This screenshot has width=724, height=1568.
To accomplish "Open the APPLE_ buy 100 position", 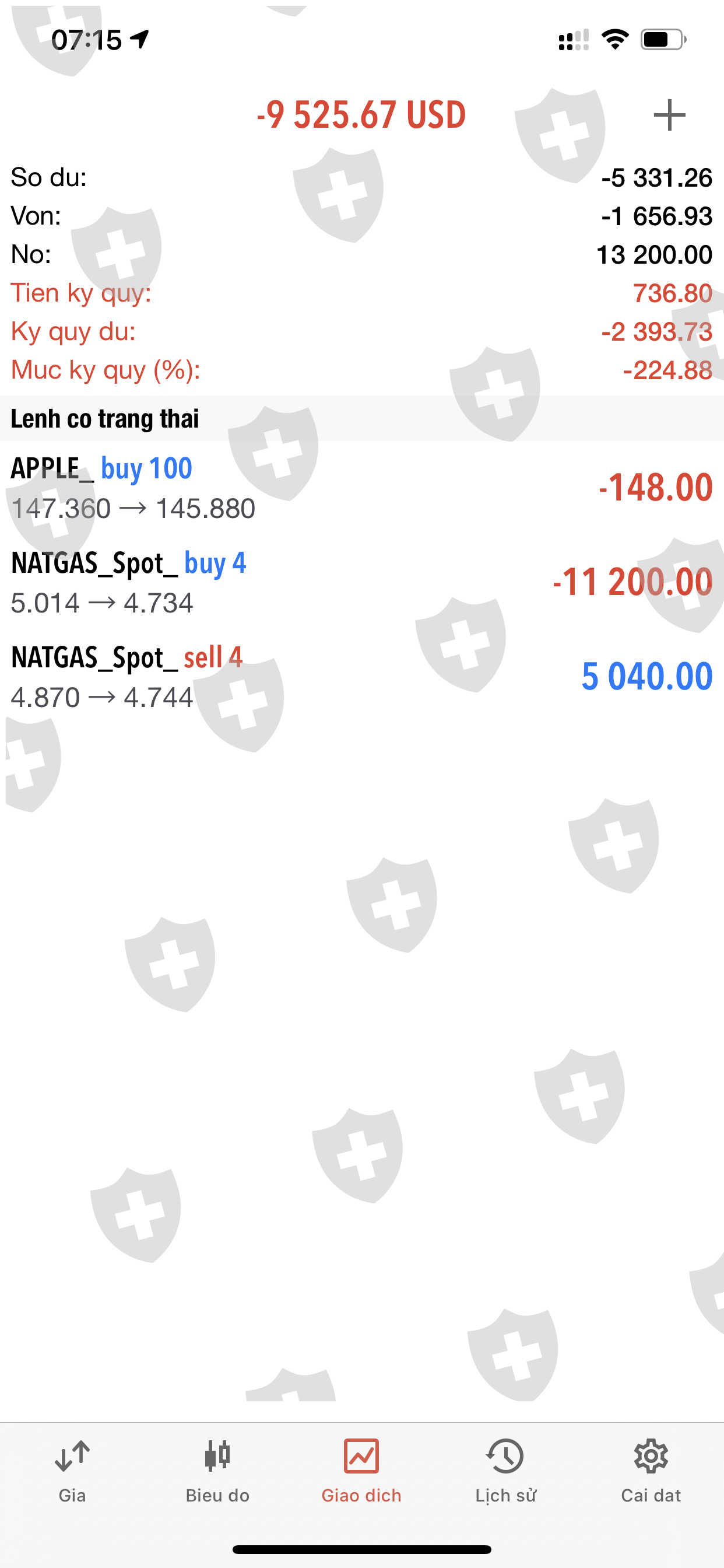I will pyautogui.click(x=362, y=488).
